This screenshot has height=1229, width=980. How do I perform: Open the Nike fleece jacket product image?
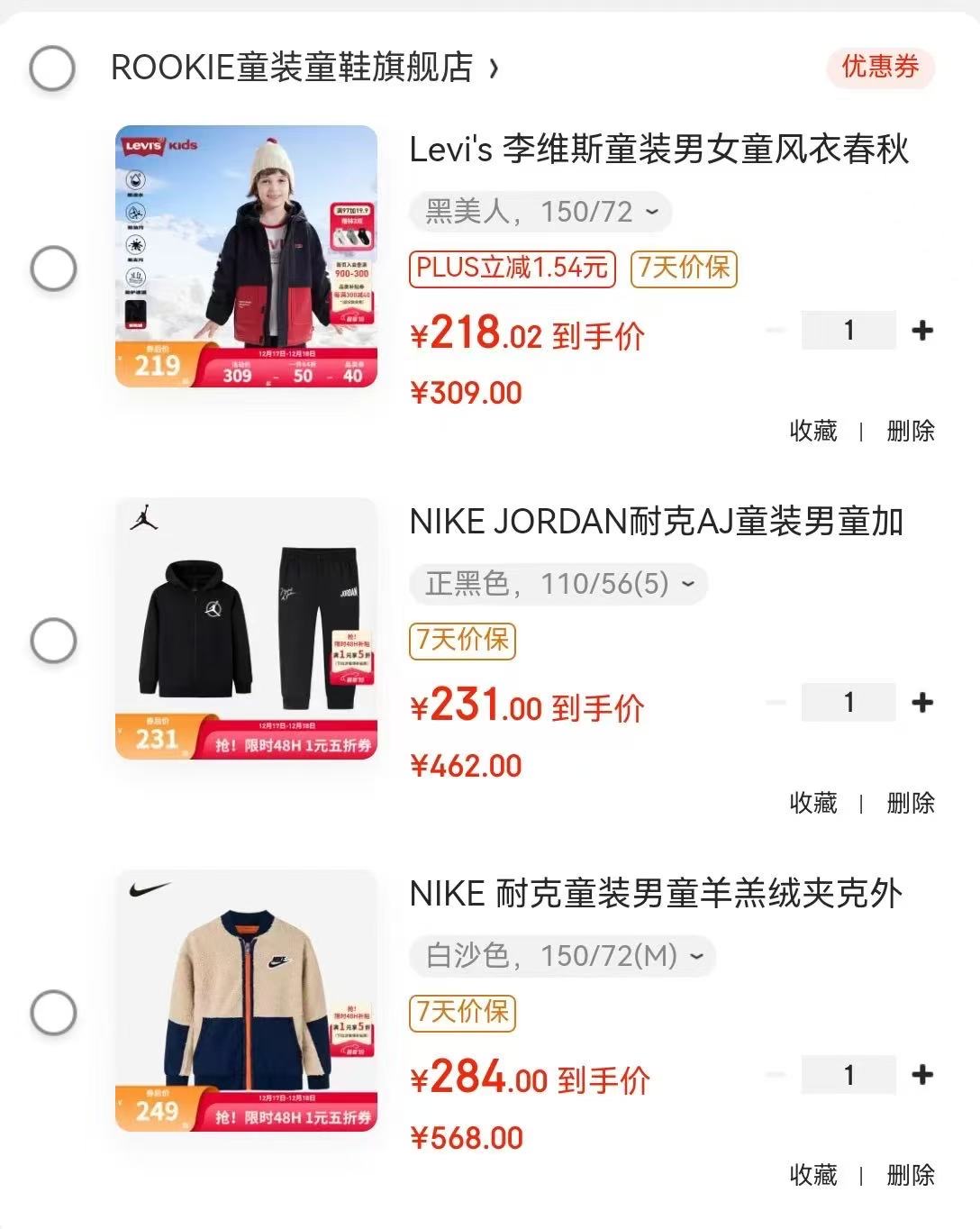(x=246, y=1000)
